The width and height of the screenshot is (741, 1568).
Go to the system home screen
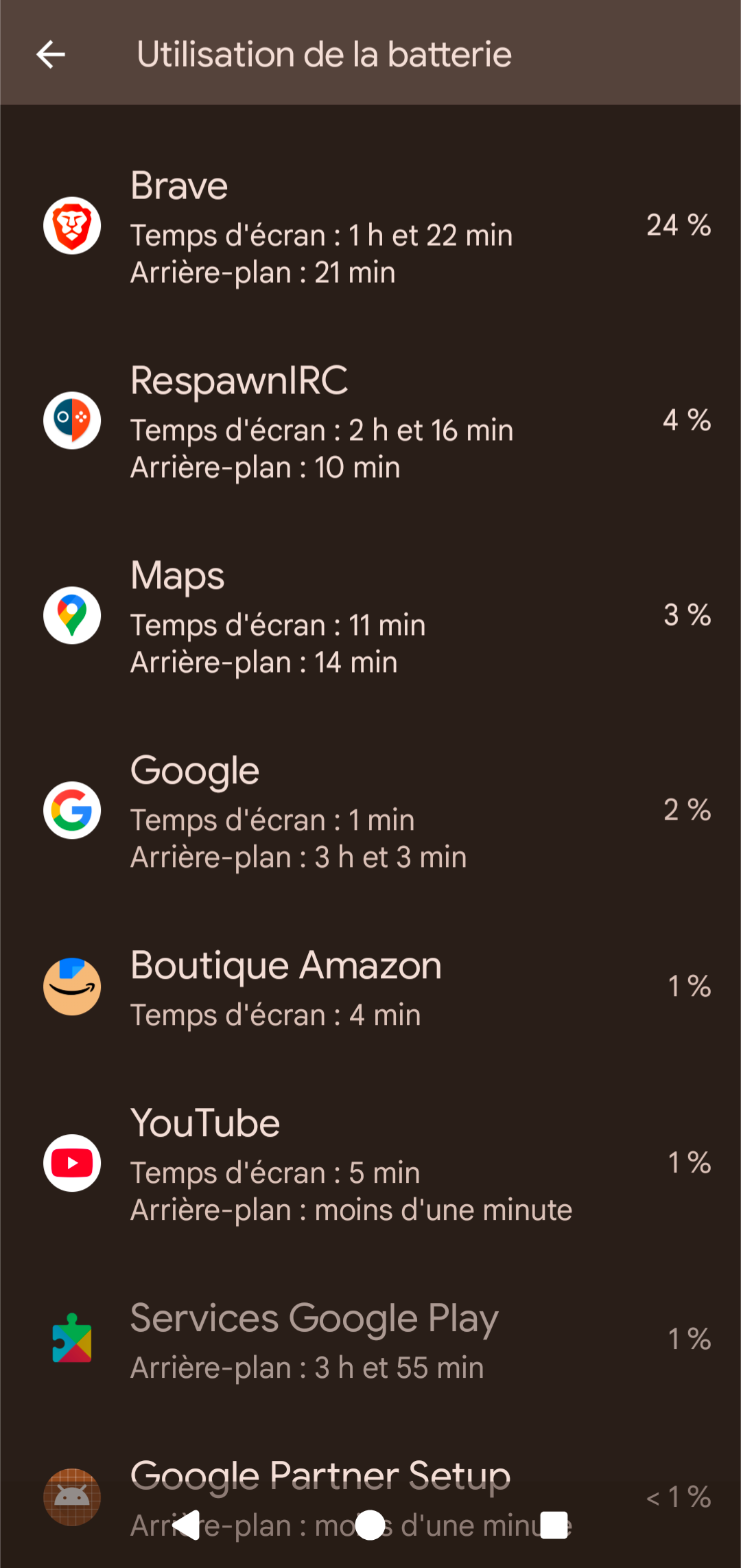pyautogui.click(x=370, y=1525)
